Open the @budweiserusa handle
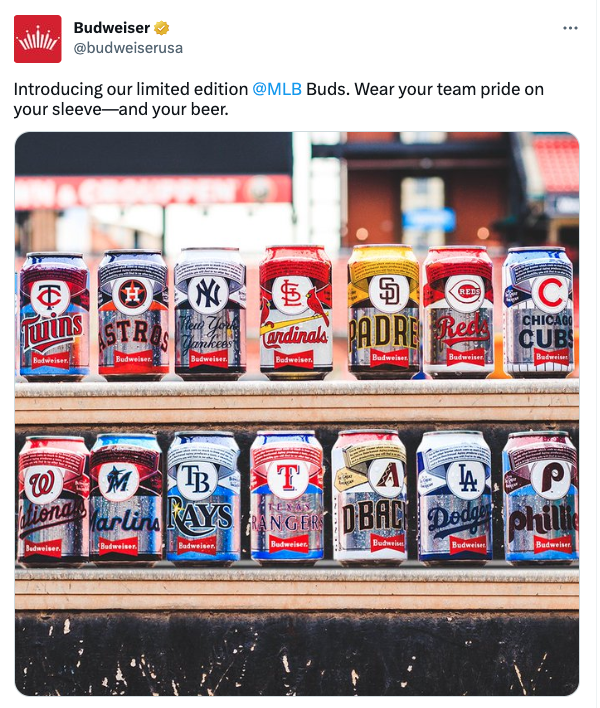 [128, 48]
